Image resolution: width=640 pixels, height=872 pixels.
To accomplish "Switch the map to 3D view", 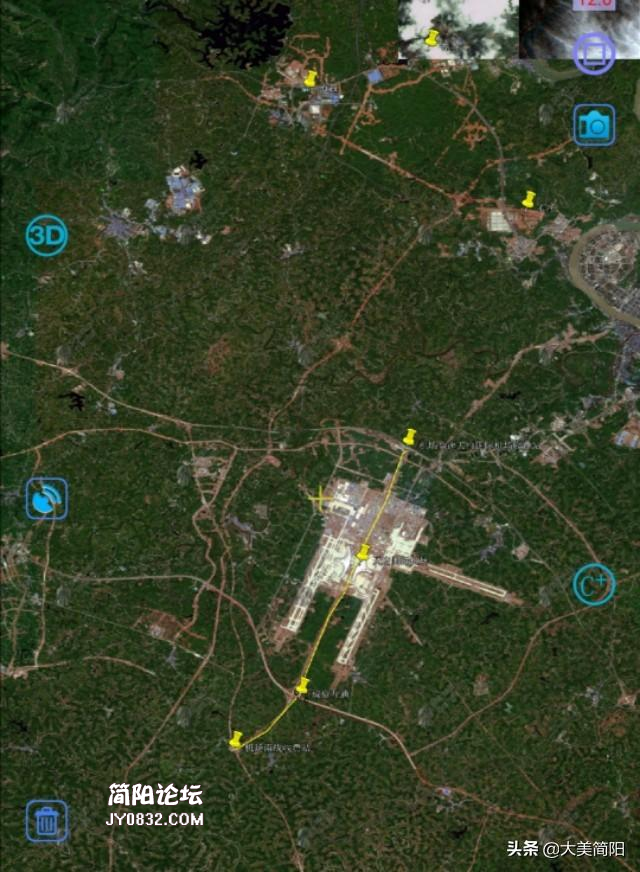I will click(x=46, y=236).
